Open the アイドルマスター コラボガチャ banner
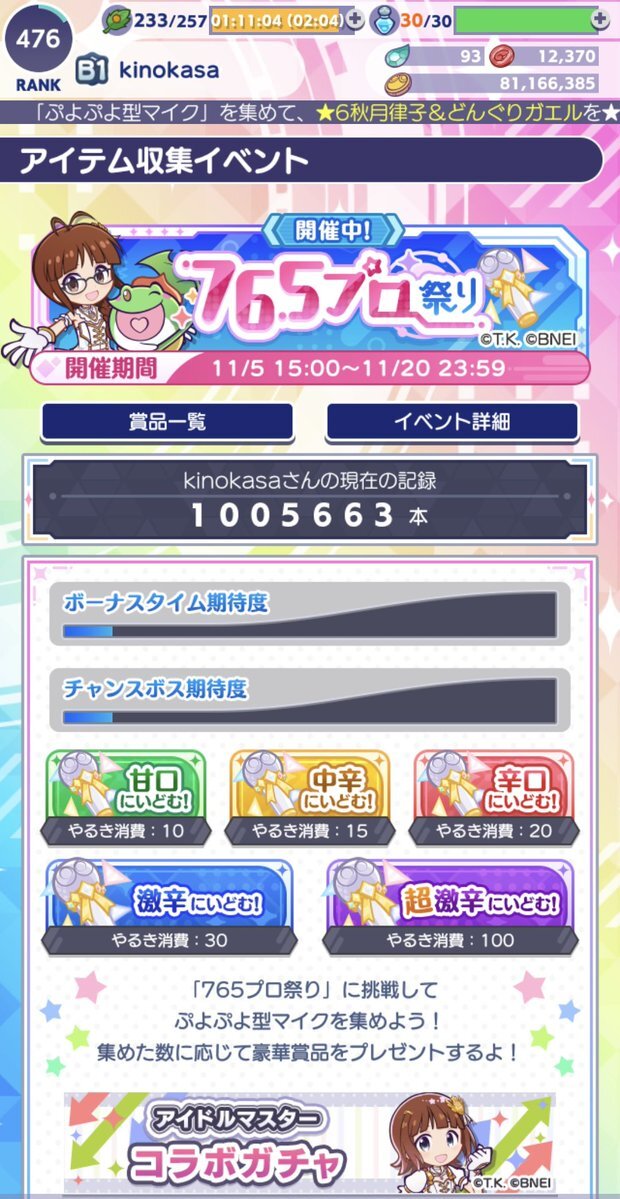This screenshot has height=1199, width=620. tap(309, 1145)
